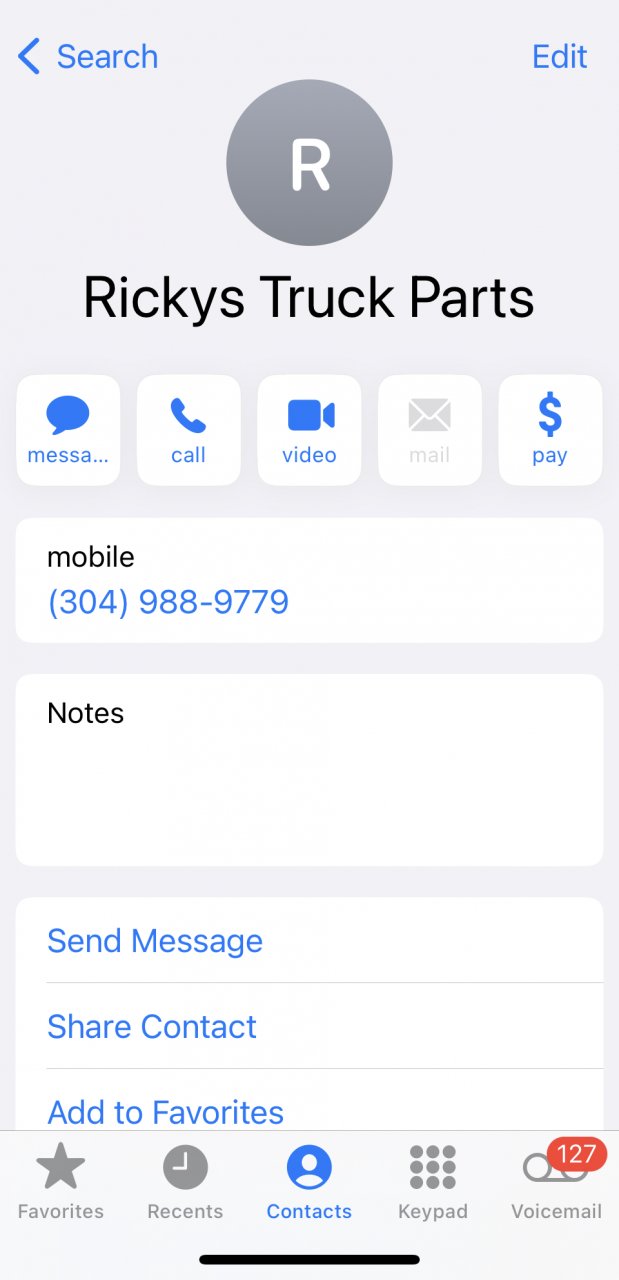Open the pay action
This screenshot has height=1280, width=619.
click(x=550, y=430)
